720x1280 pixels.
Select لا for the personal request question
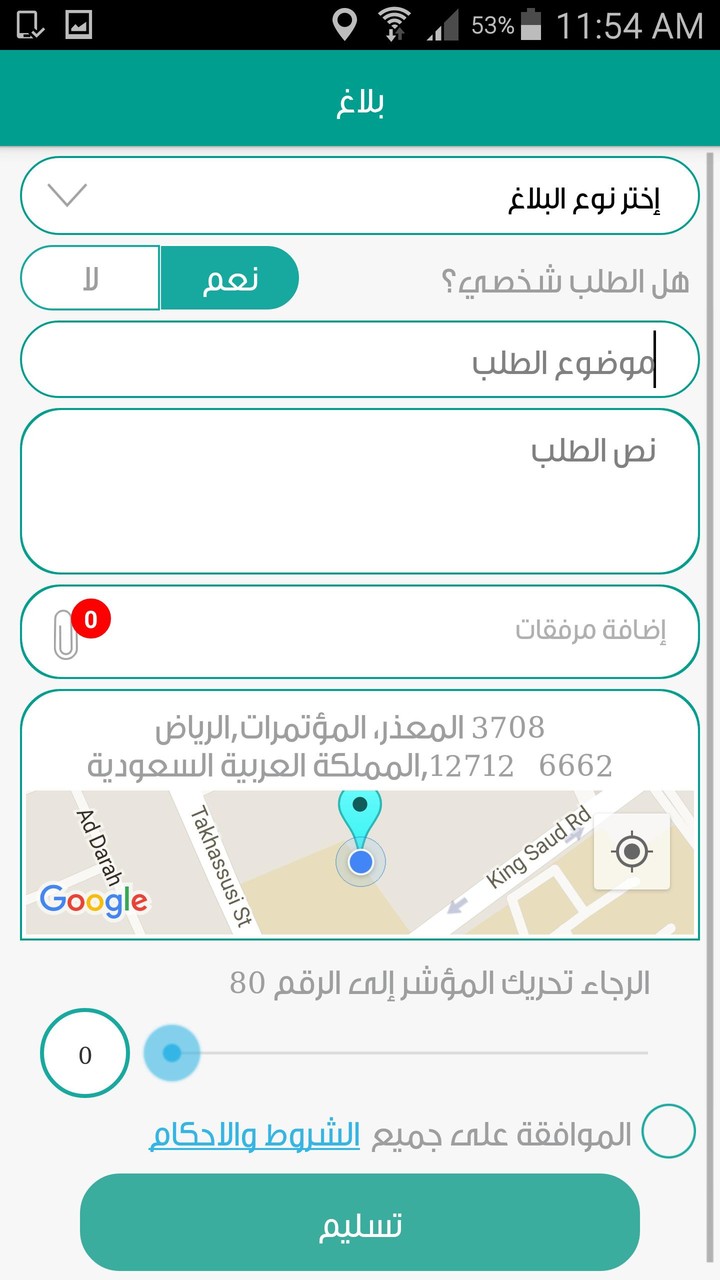[x=89, y=278]
